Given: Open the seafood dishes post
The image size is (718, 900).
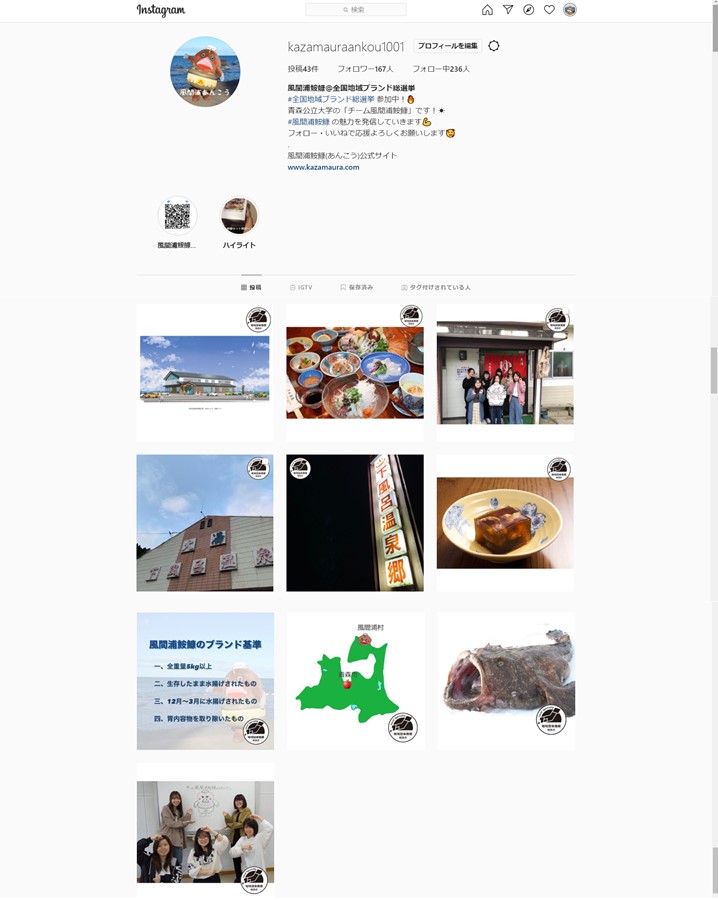Looking at the screenshot, I should (355, 372).
